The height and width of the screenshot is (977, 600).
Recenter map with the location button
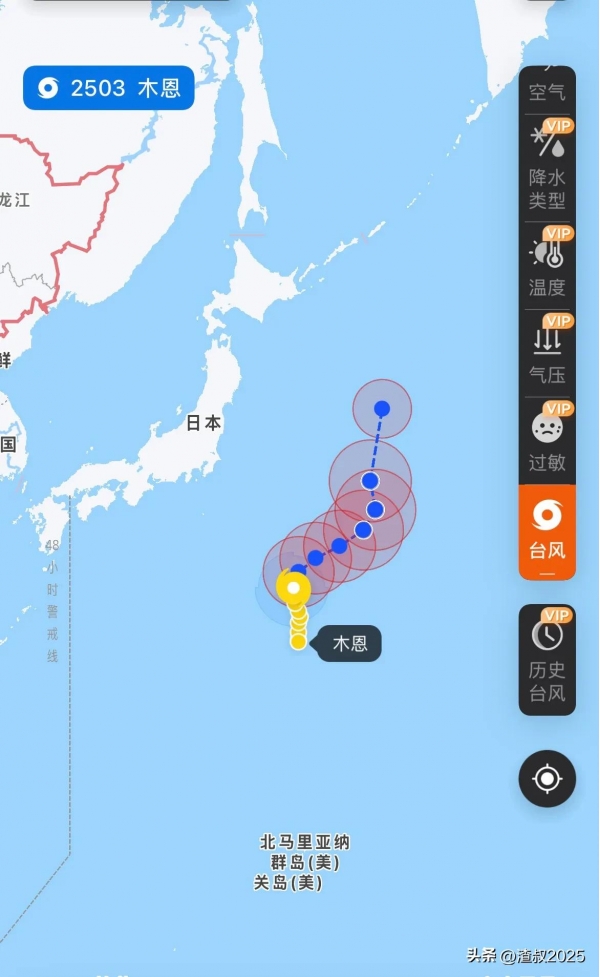click(x=547, y=778)
